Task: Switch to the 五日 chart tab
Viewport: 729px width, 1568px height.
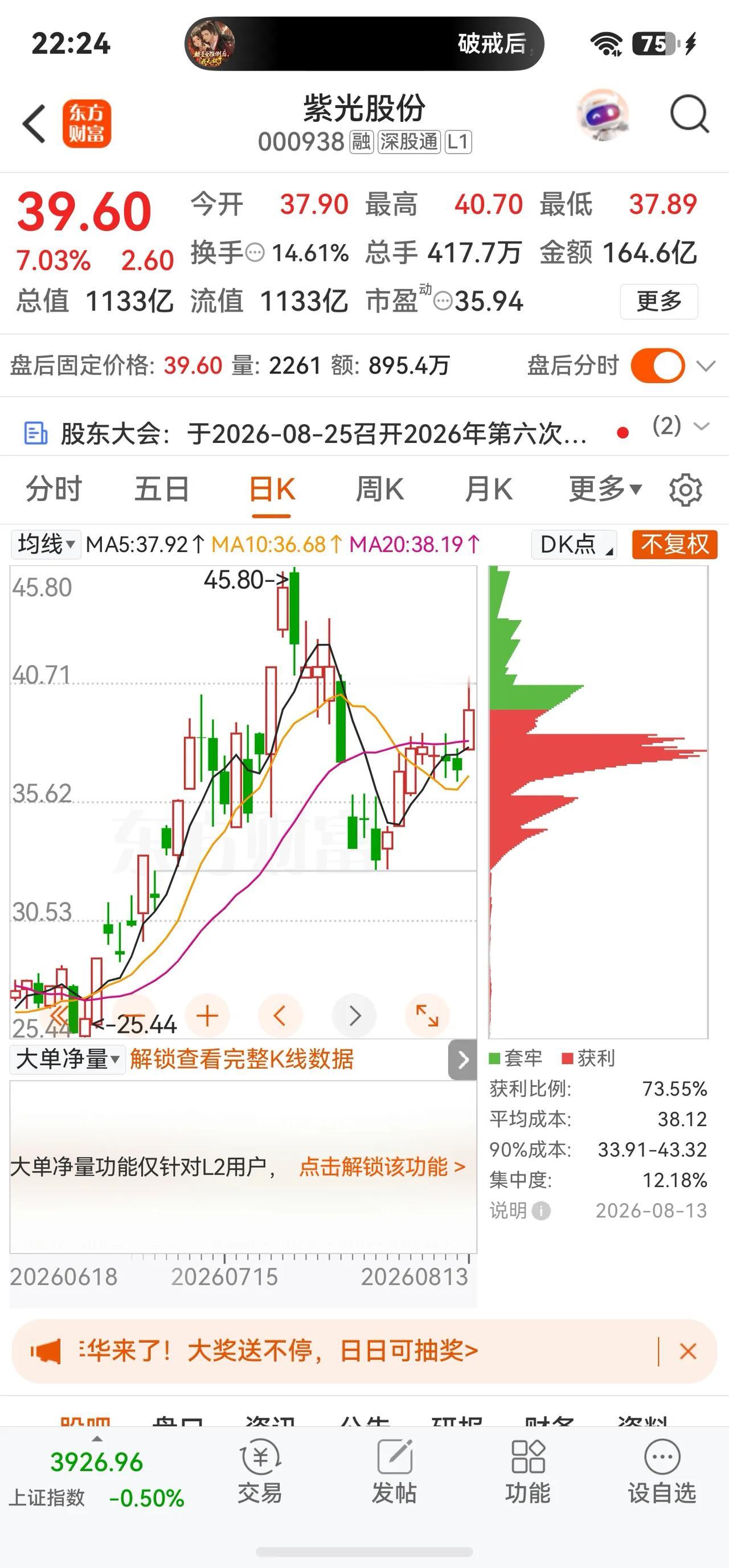Action: (x=162, y=490)
